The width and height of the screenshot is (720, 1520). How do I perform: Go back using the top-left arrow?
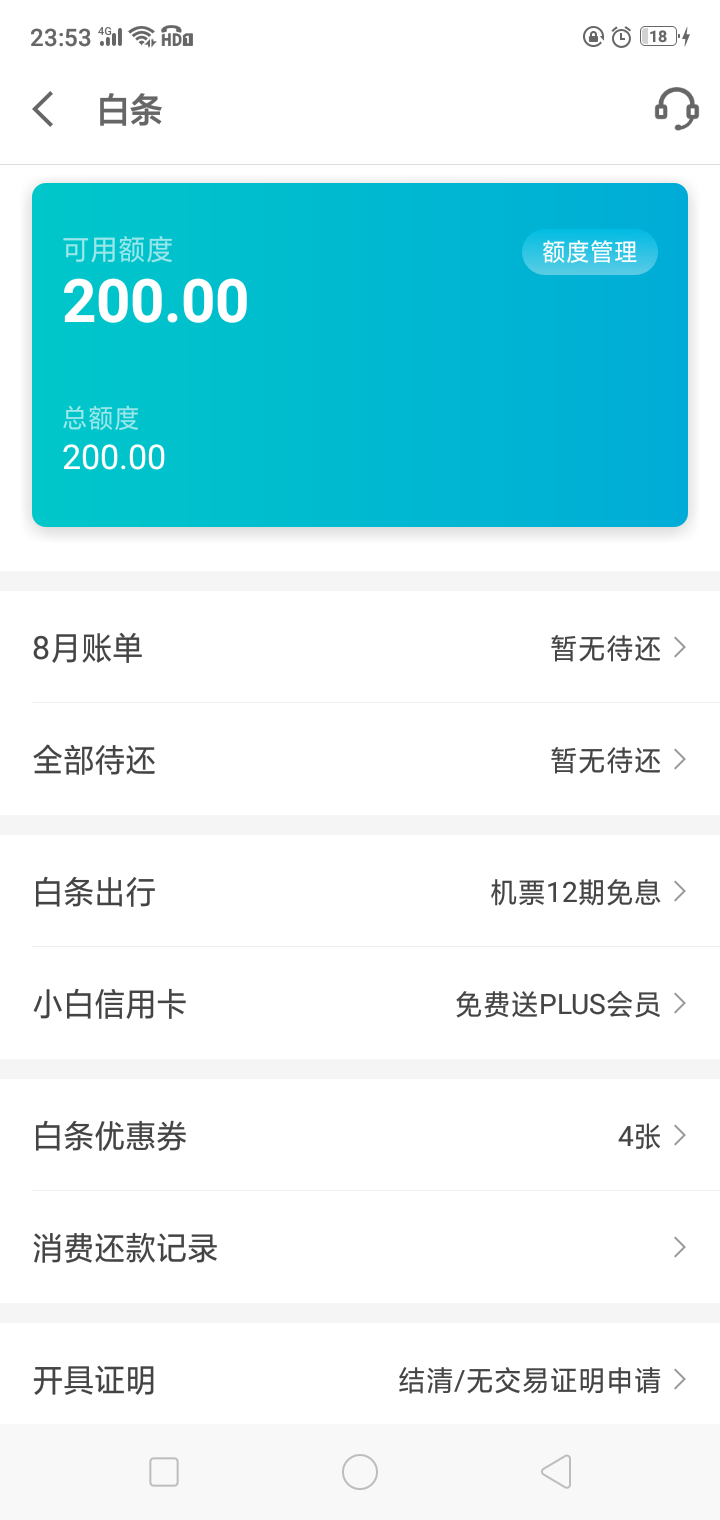pos(43,109)
